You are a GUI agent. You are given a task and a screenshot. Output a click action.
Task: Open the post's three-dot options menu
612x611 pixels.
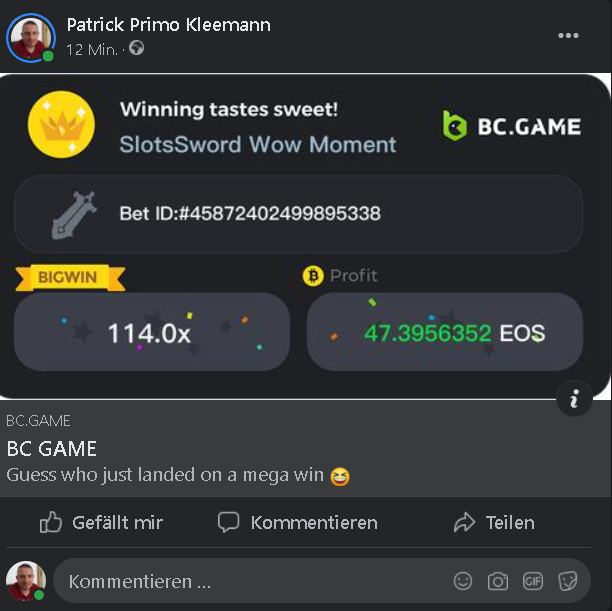568,36
